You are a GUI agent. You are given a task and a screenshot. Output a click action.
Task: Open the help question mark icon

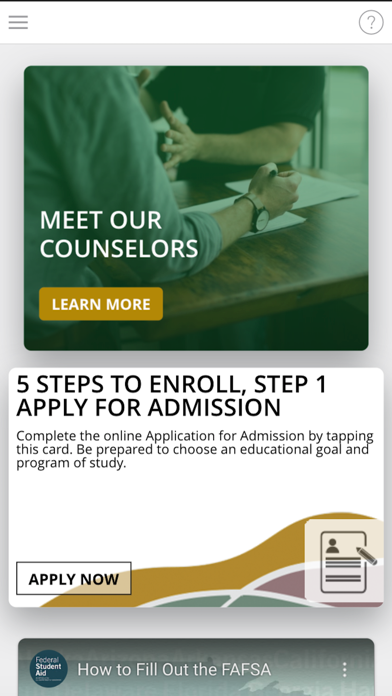371,22
